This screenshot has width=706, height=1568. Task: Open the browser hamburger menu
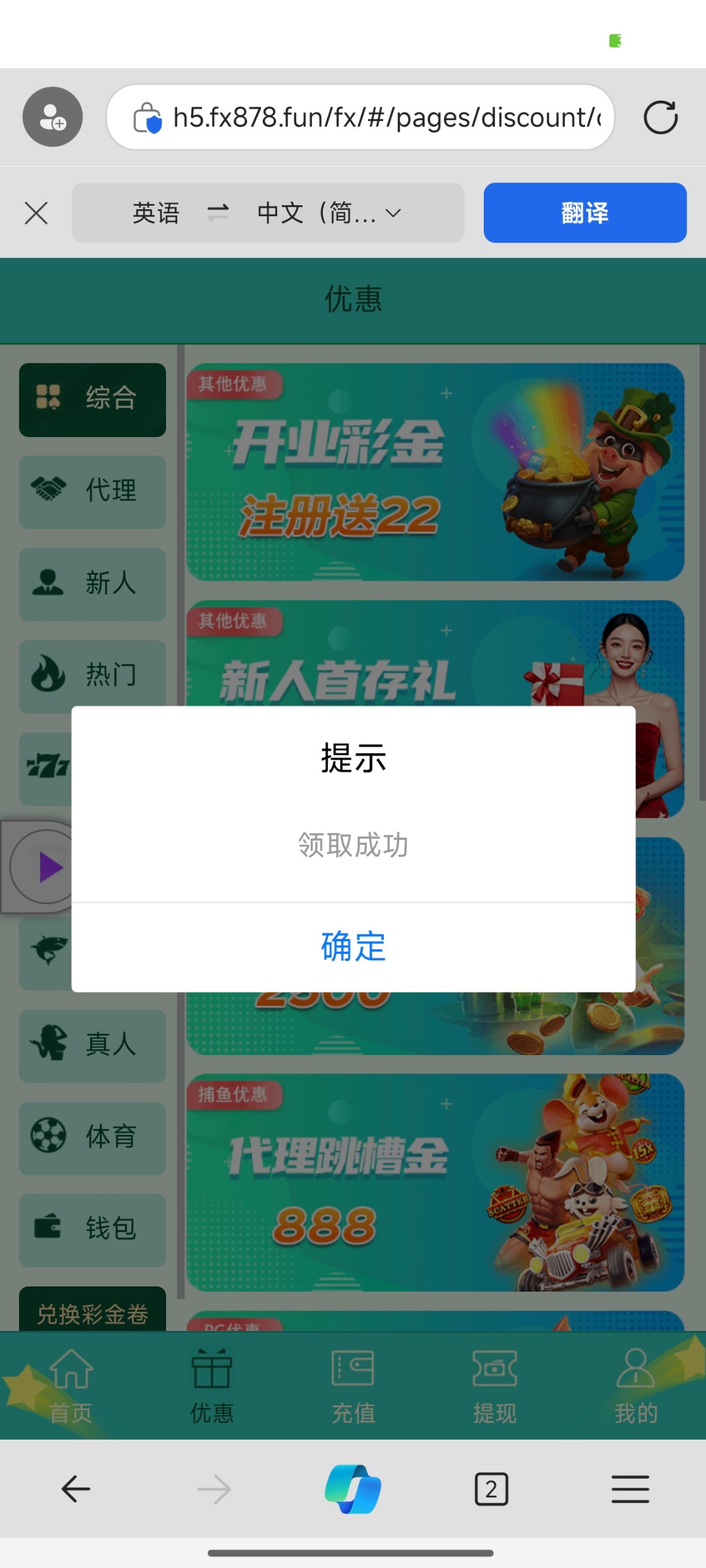[630, 1490]
